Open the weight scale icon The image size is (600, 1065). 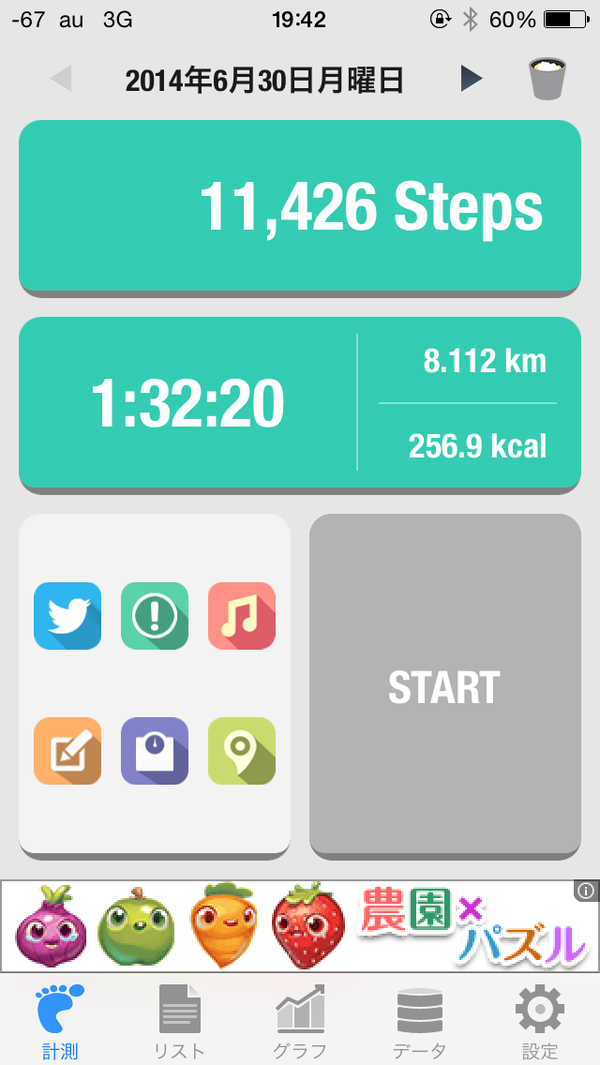154,751
